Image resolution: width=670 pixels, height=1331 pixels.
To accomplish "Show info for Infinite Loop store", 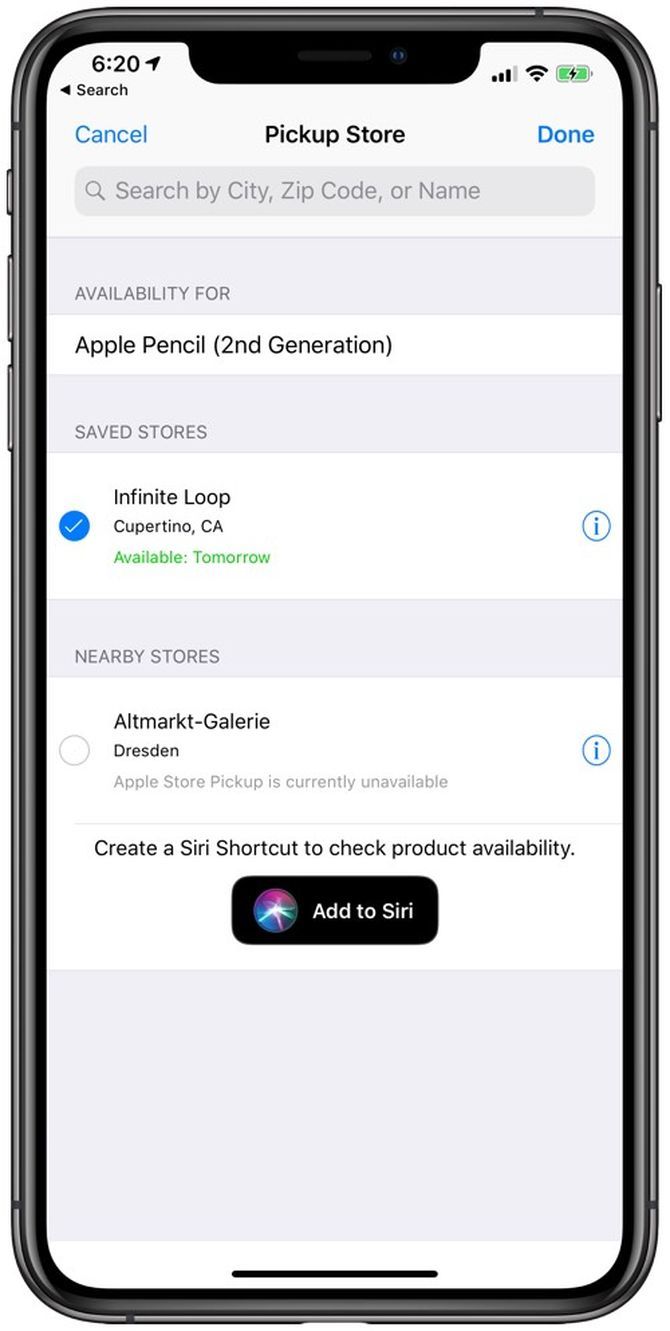I will click(x=596, y=526).
